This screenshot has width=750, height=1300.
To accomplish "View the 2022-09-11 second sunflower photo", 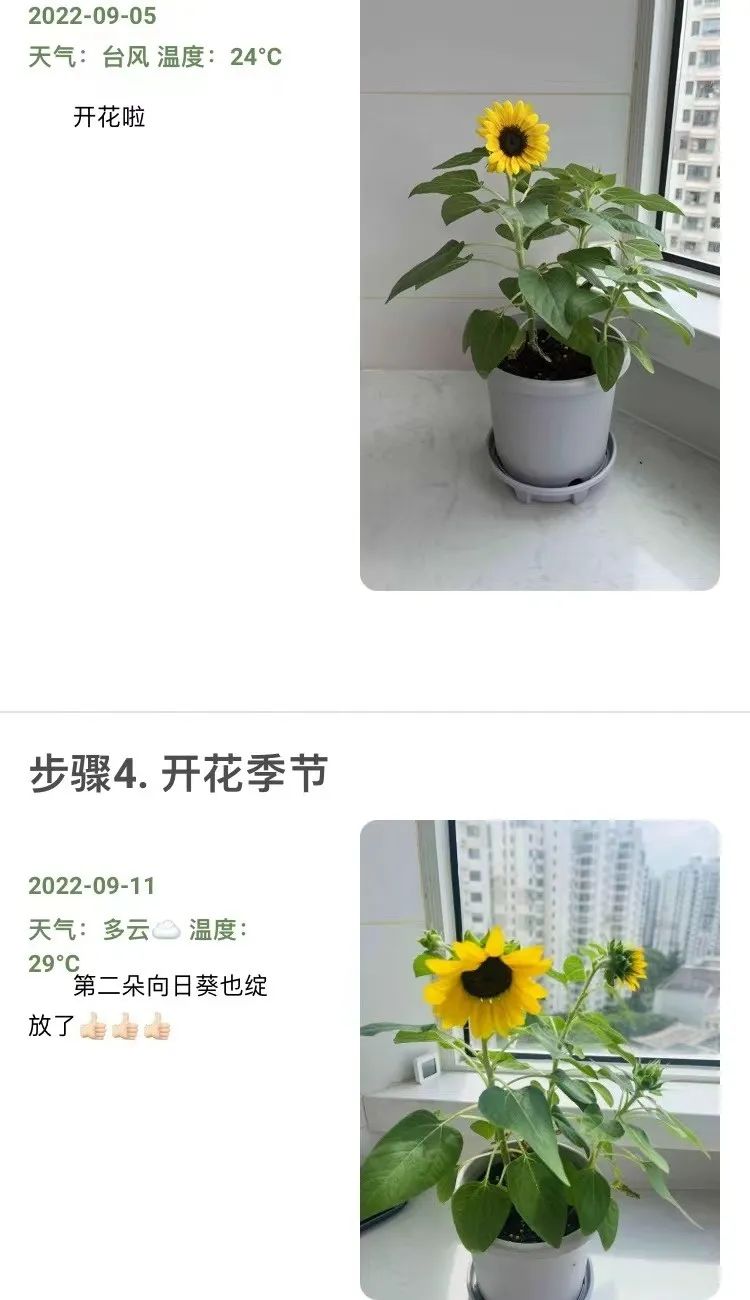I will (x=539, y=1059).
